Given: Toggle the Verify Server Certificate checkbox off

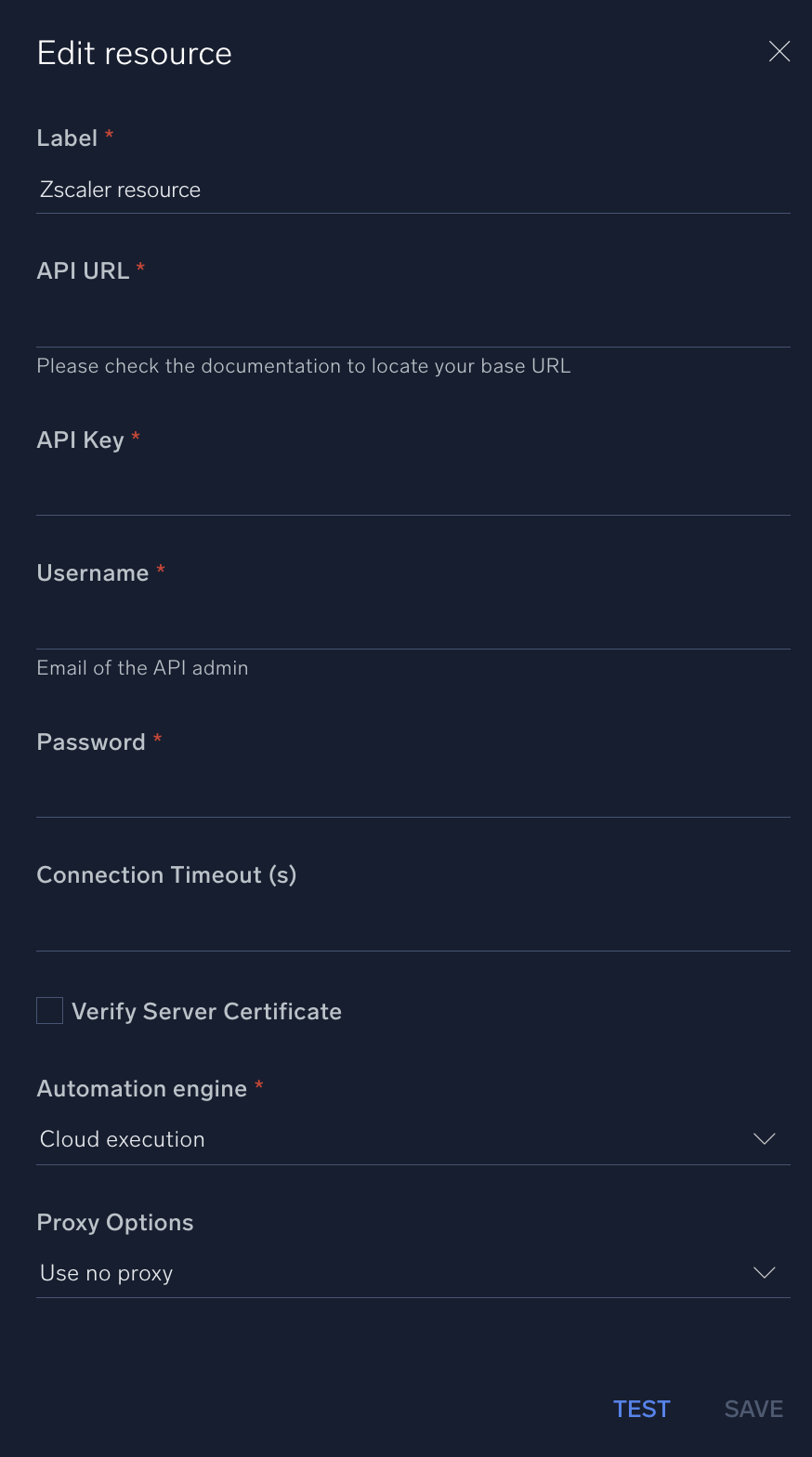Looking at the screenshot, I should click(49, 1010).
